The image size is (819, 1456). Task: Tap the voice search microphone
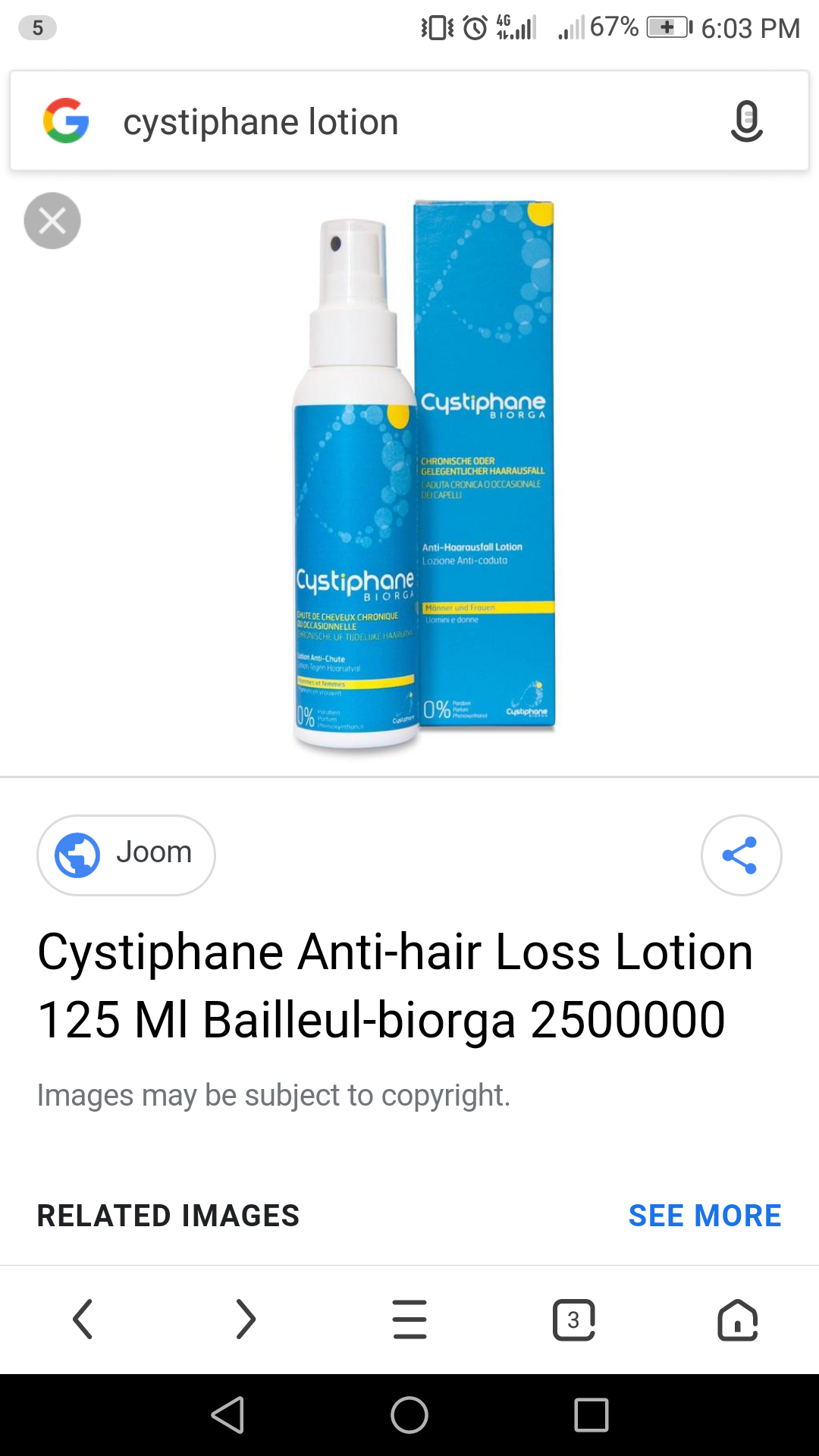pyautogui.click(x=746, y=121)
